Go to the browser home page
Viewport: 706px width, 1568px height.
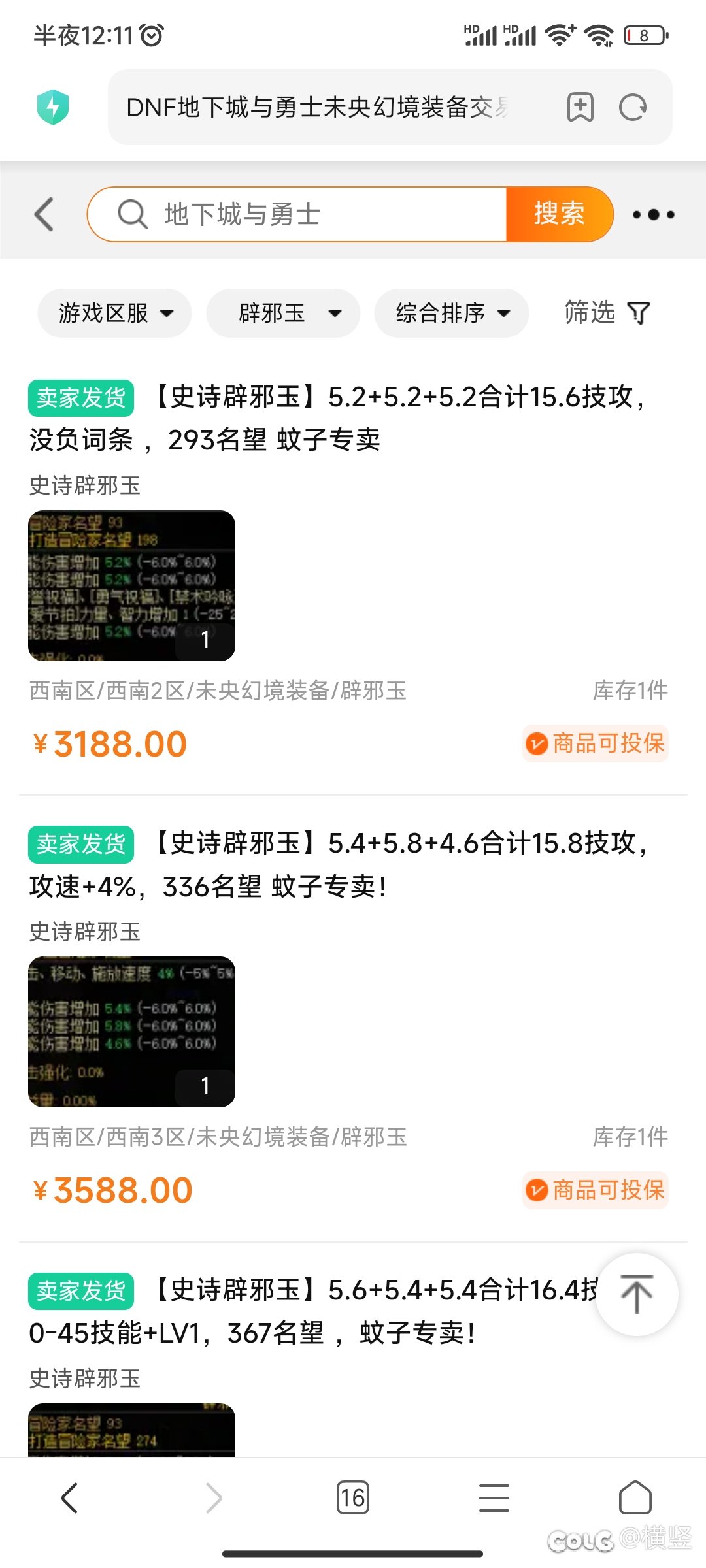pyautogui.click(x=635, y=1497)
